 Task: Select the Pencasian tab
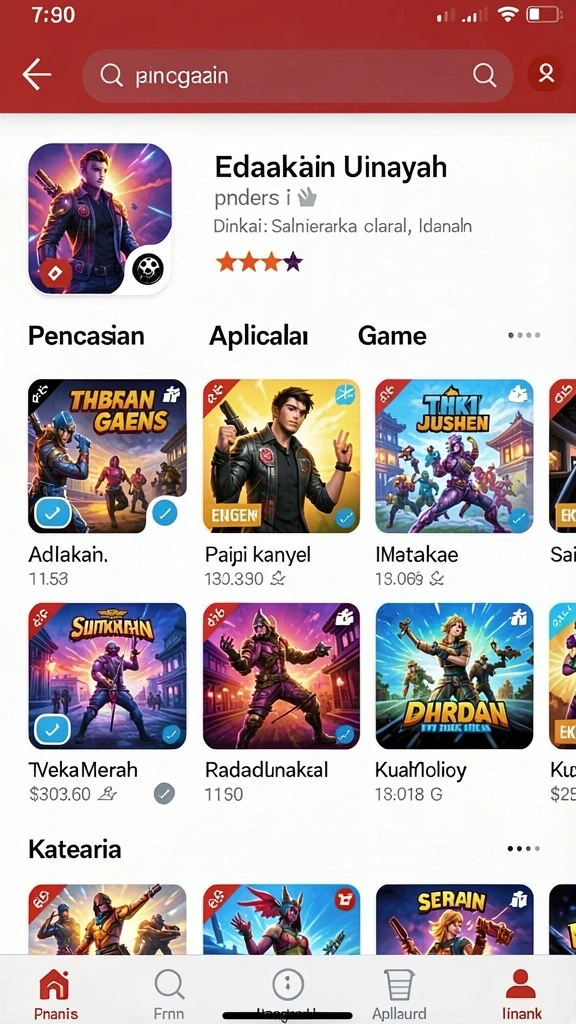(x=86, y=336)
